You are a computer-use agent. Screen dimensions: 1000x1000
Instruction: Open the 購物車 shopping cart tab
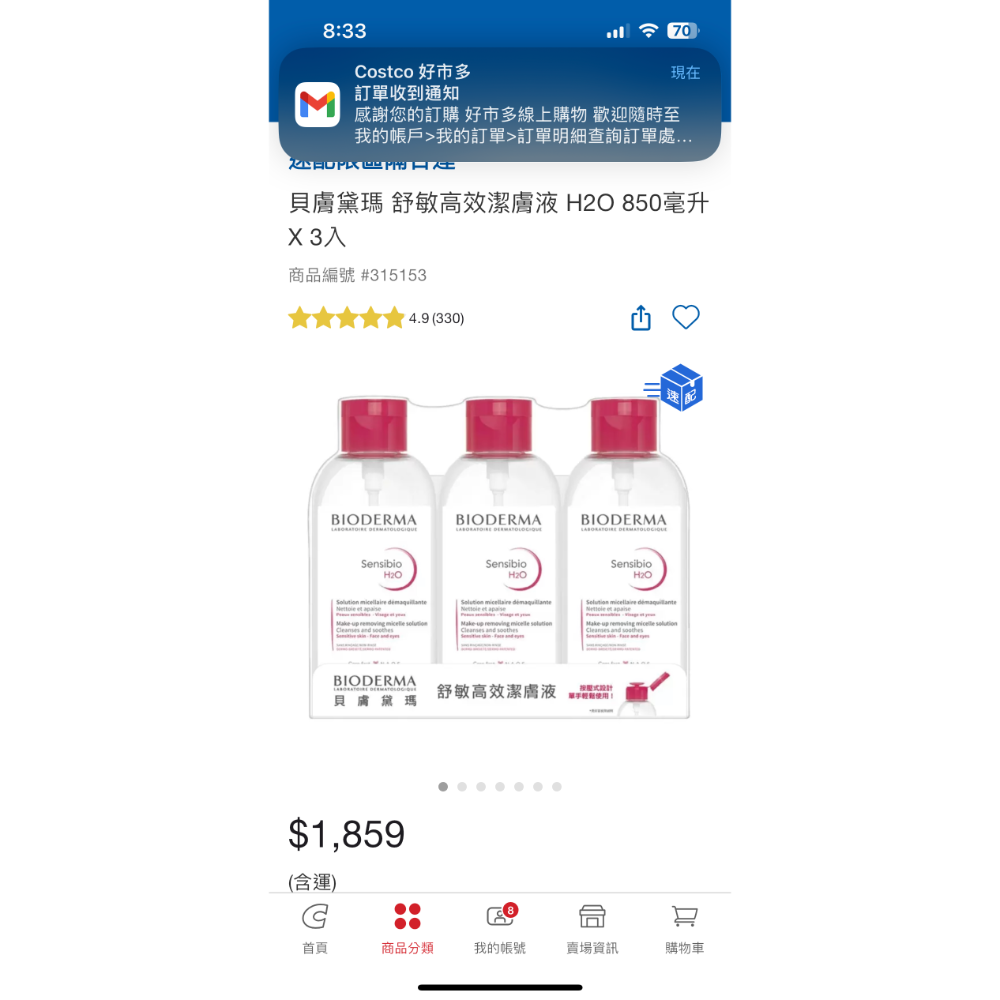coord(684,929)
